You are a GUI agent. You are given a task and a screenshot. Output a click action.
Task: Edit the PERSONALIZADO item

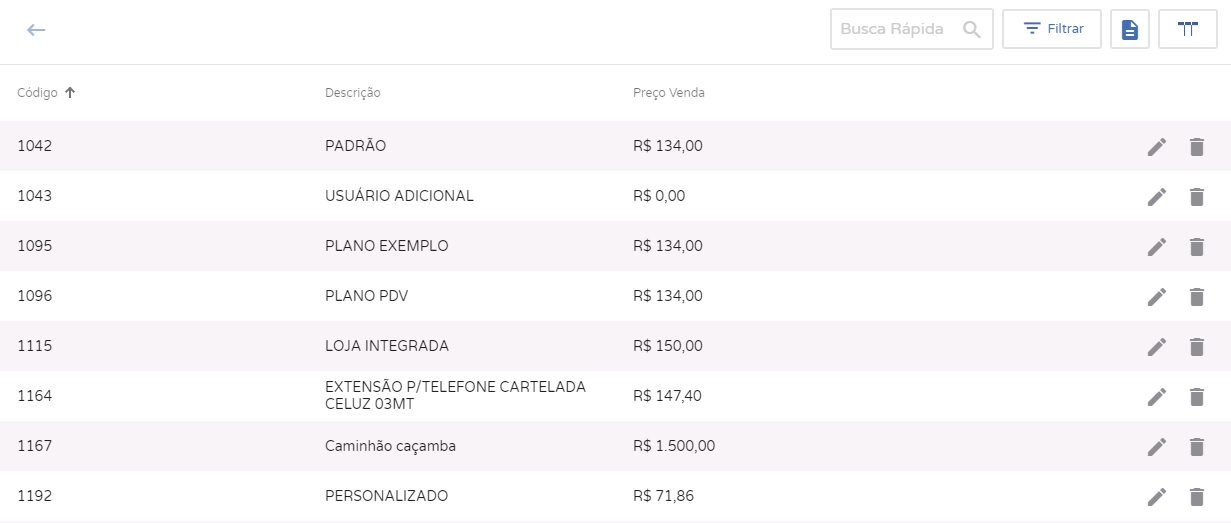pos(1157,497)
